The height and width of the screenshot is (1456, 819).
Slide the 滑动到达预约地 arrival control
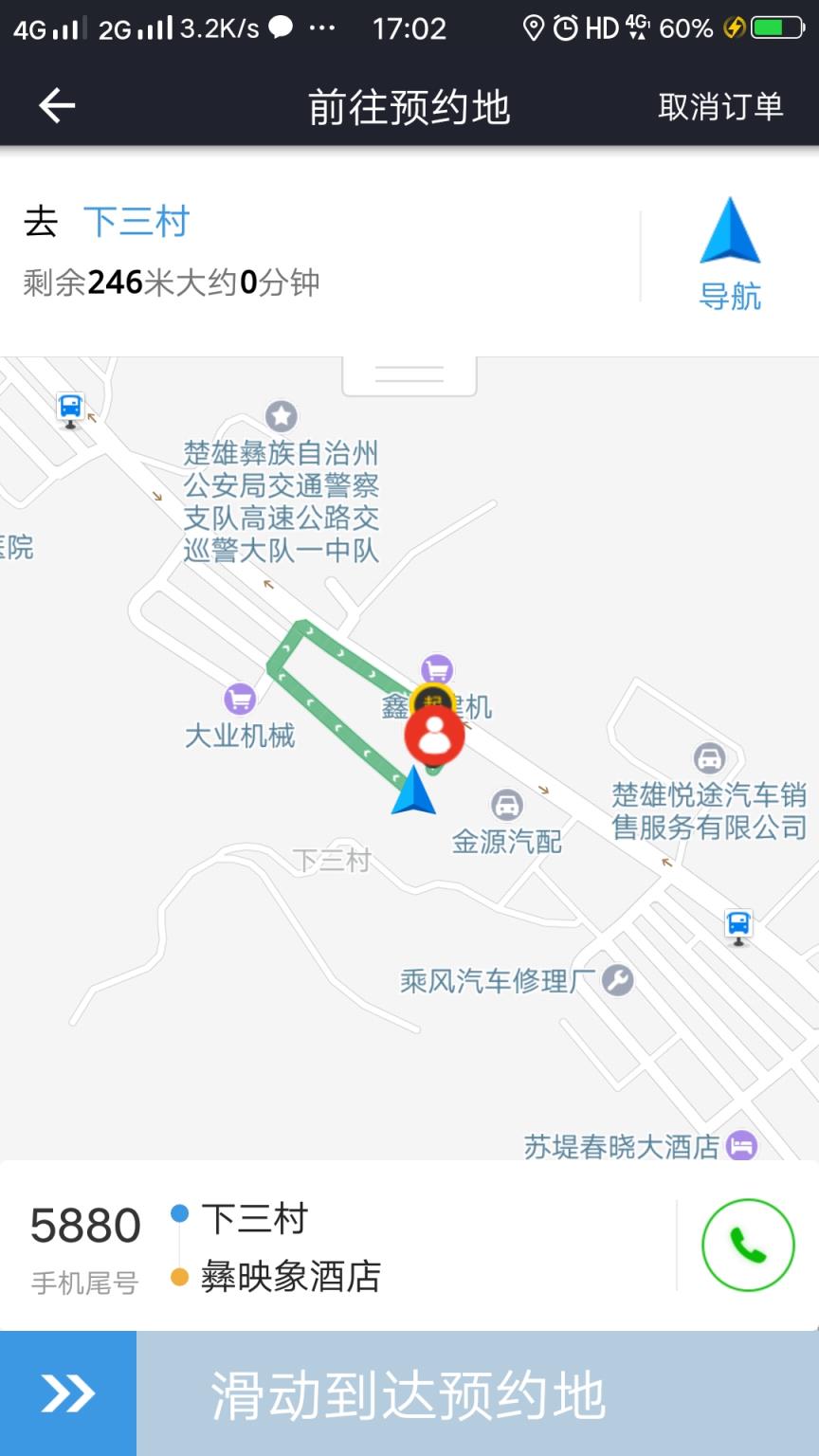coord(66,1393)
